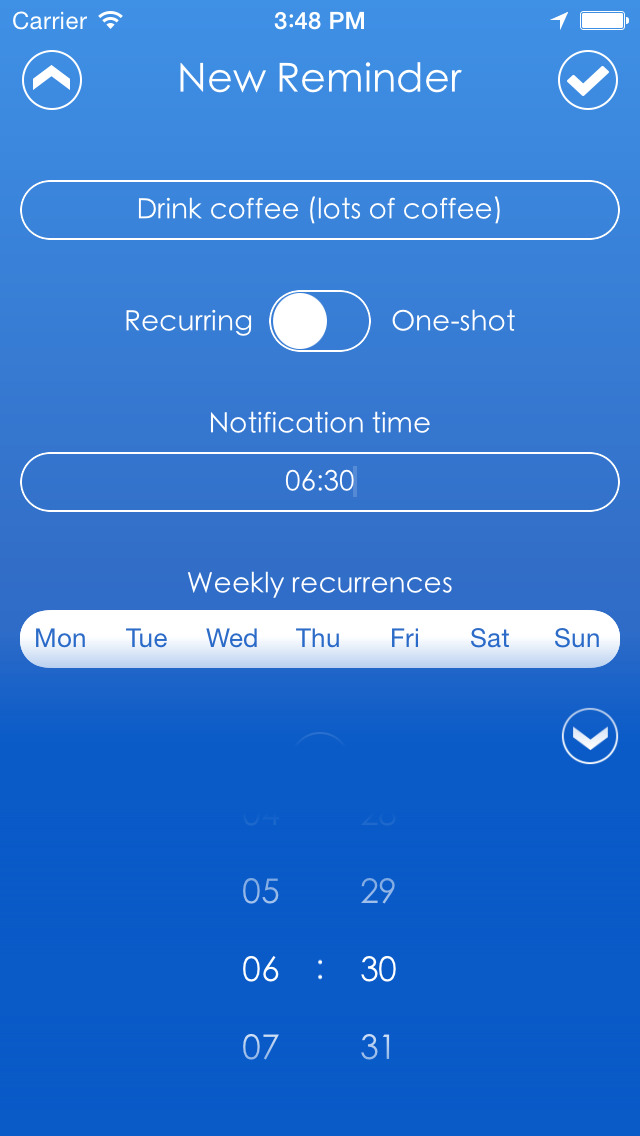Tap the 06:30 notification time field
640x1136 pixels.
pyautogui.click(x=320, y=482)
